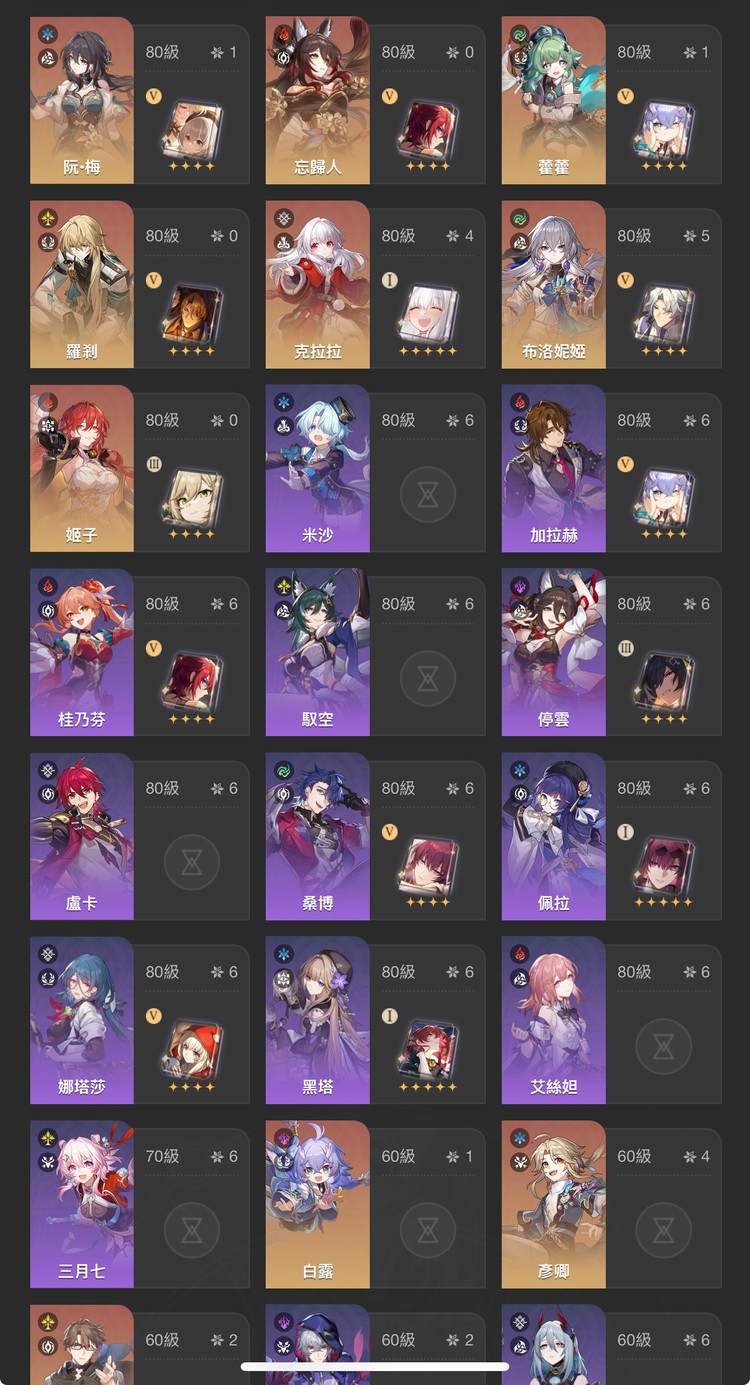
Task: Select the 米沙 character card
Action: click(x=318, y=468)
